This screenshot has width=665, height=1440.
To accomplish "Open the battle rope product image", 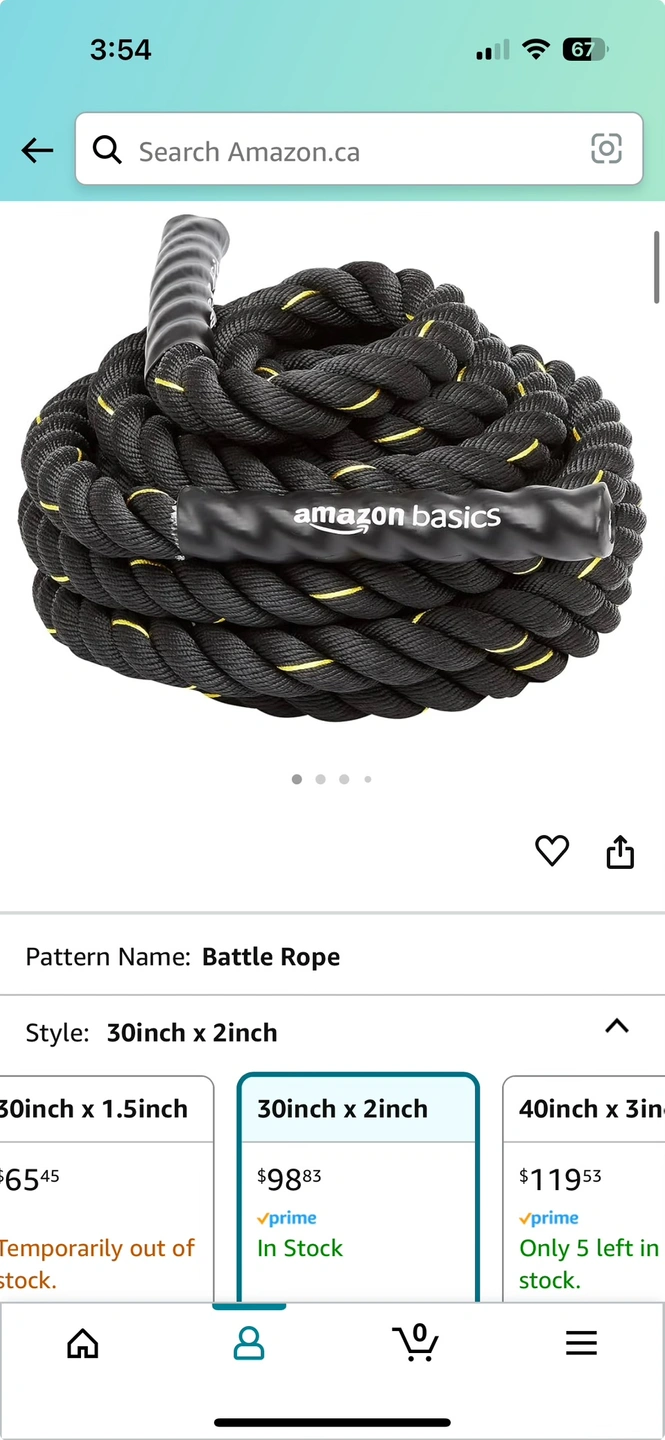I will [x=330, y=470].
